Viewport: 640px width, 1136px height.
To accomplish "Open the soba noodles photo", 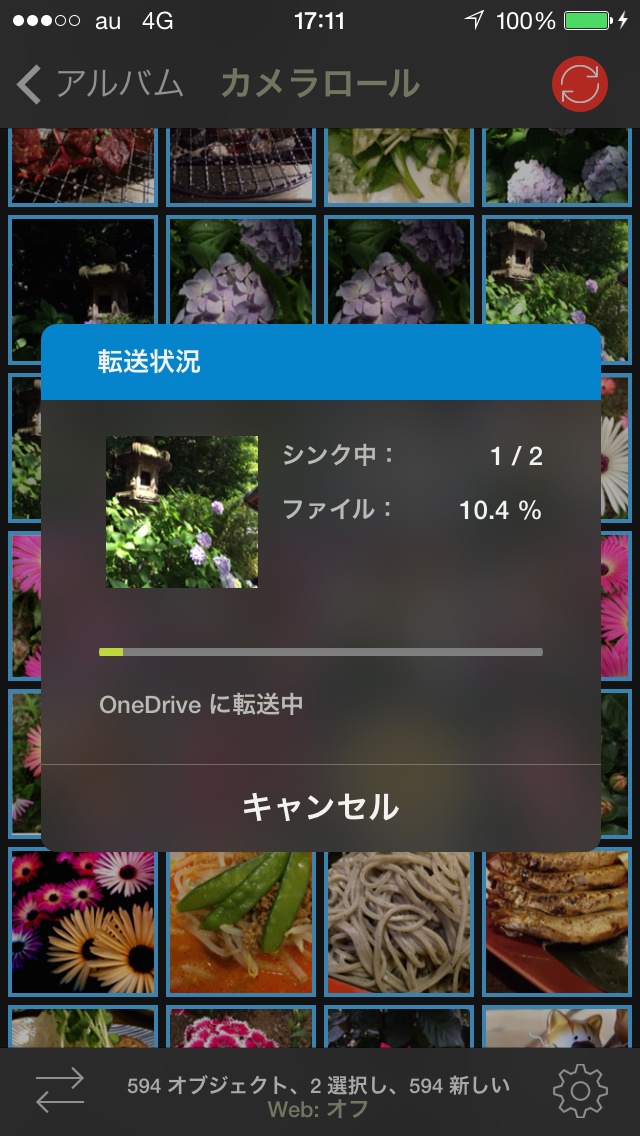I will tap(398, 920).
